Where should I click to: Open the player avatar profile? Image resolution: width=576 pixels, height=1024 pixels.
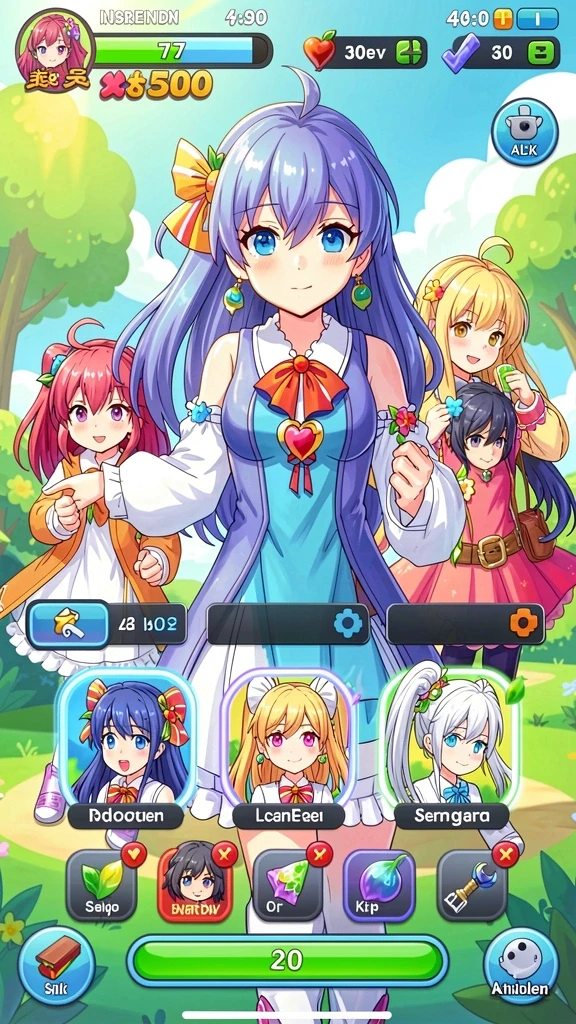[54, 50]
